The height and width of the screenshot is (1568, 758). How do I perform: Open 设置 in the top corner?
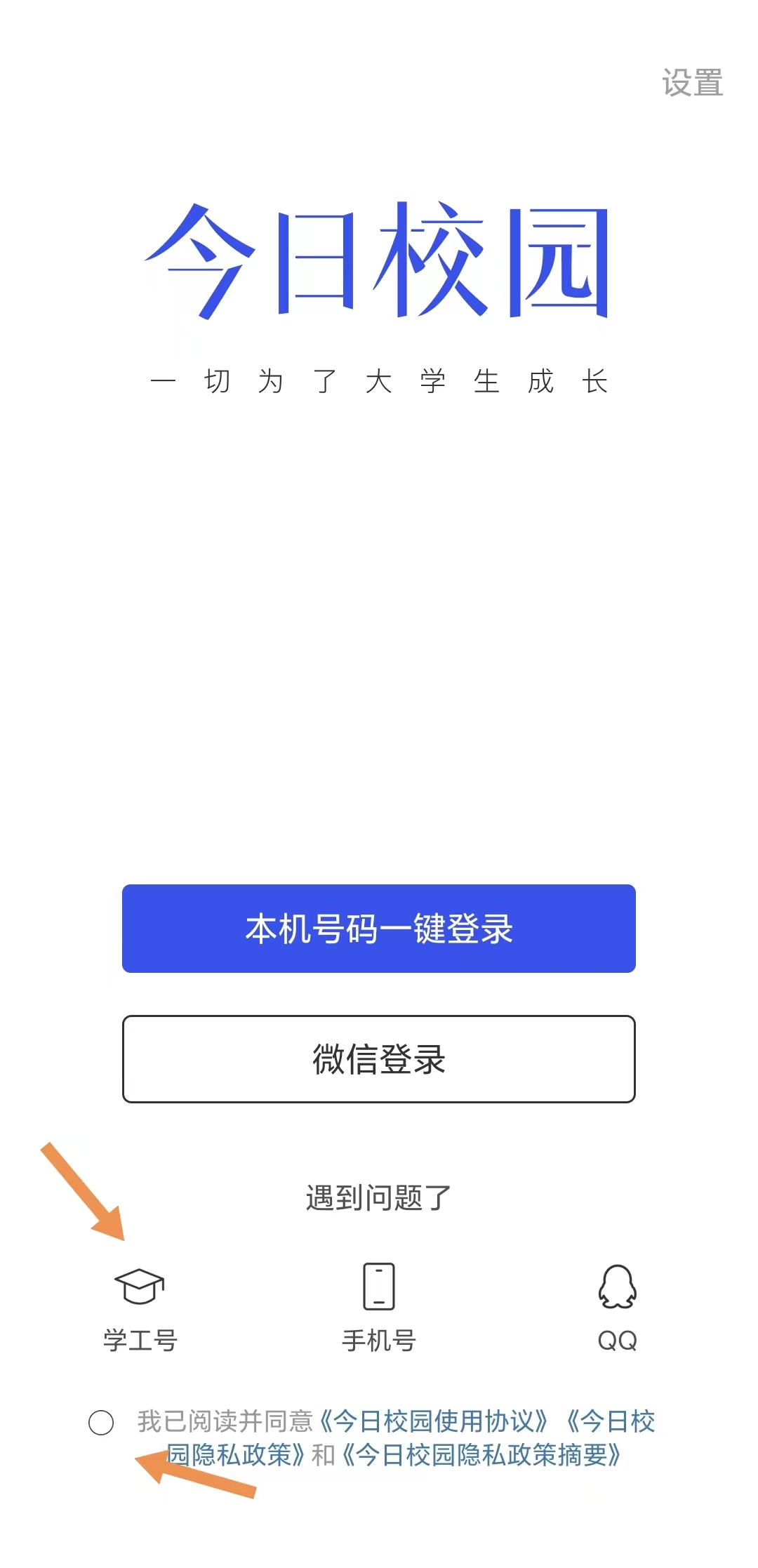692,83
